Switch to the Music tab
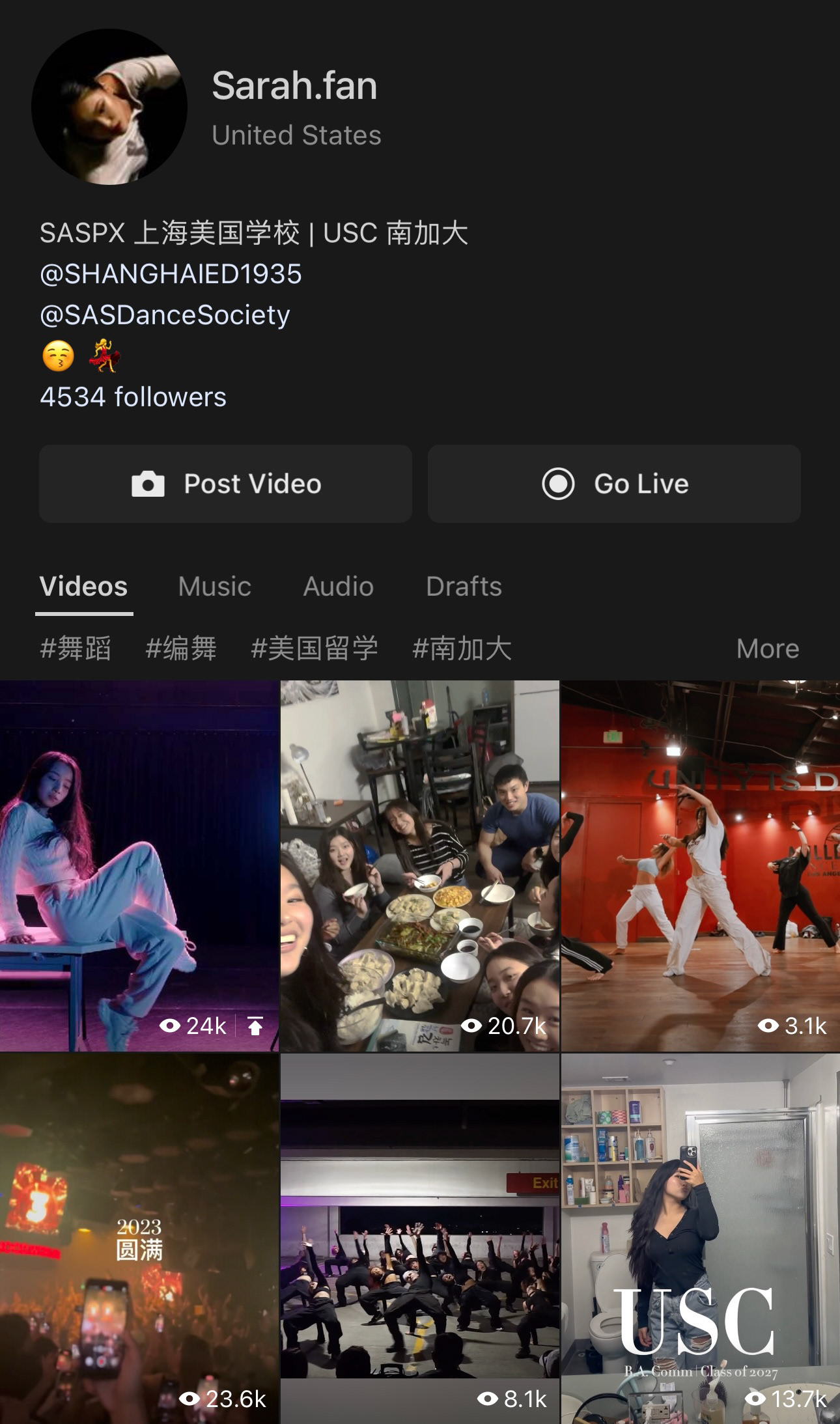Screen dimensions: 840x1424 coord(215,587)
